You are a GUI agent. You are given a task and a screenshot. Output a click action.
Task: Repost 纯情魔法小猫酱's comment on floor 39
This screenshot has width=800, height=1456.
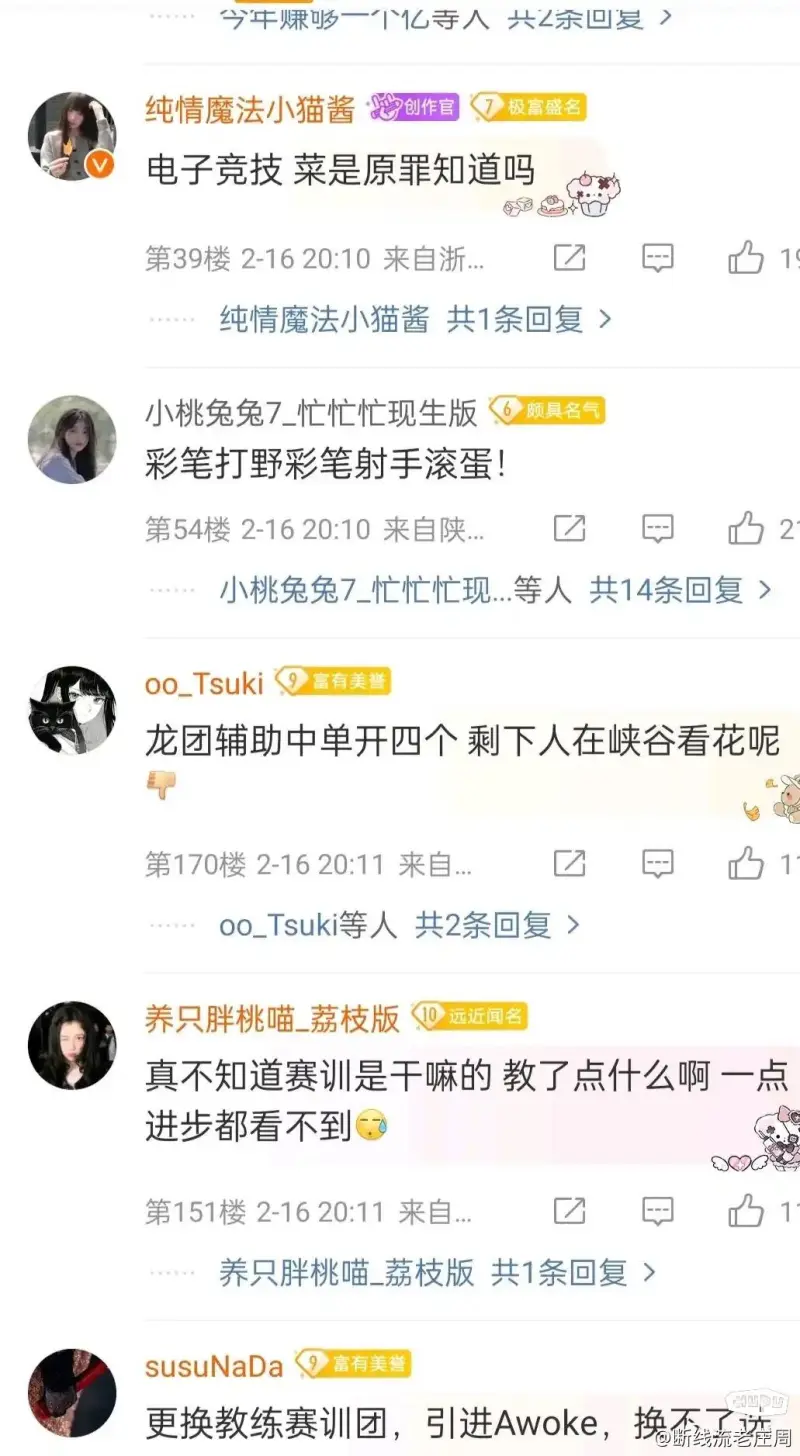pyautogui.click(x=569, y=258)
